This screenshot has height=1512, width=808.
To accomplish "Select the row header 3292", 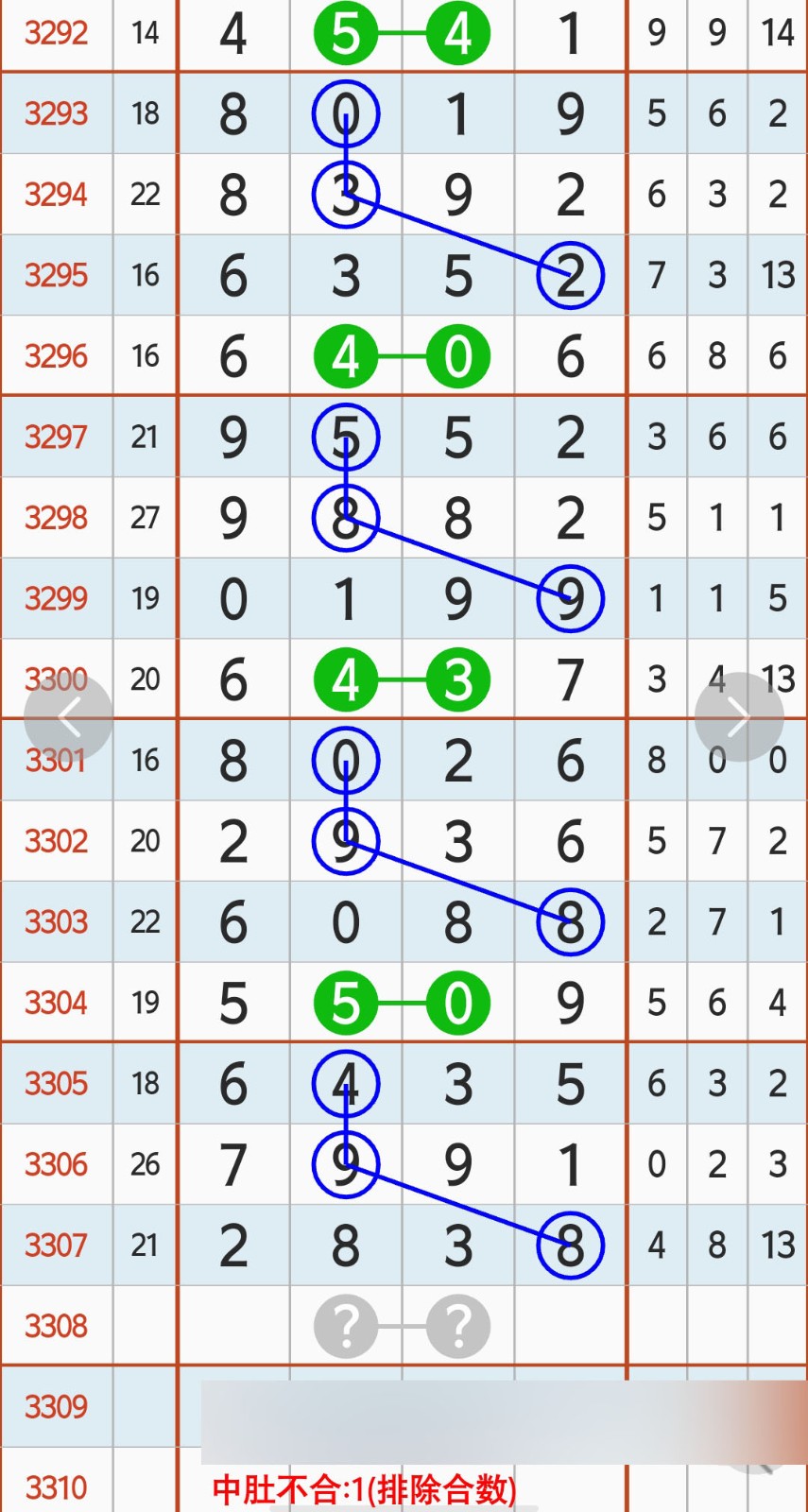I will (x=55, y=34).
